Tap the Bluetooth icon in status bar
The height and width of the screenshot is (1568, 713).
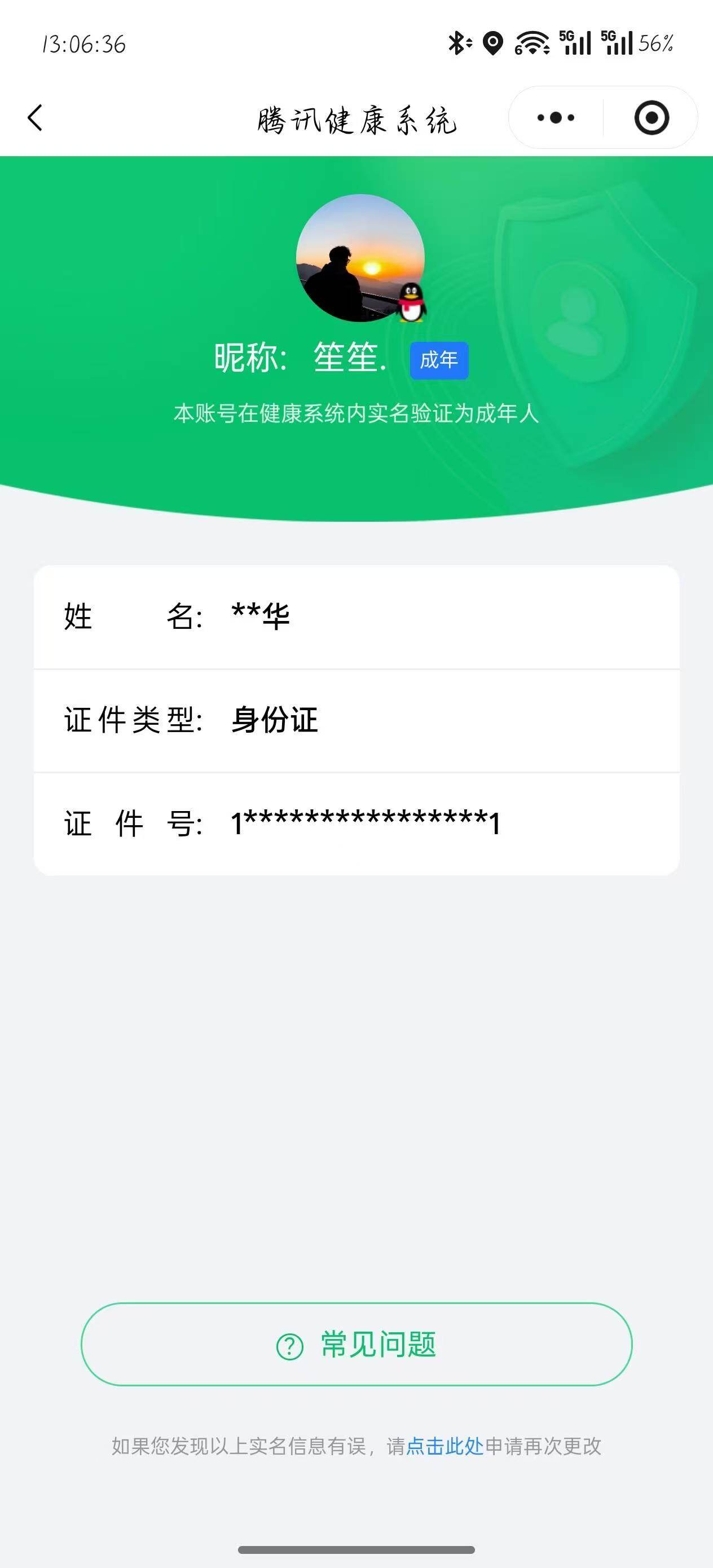click(457, 43)
